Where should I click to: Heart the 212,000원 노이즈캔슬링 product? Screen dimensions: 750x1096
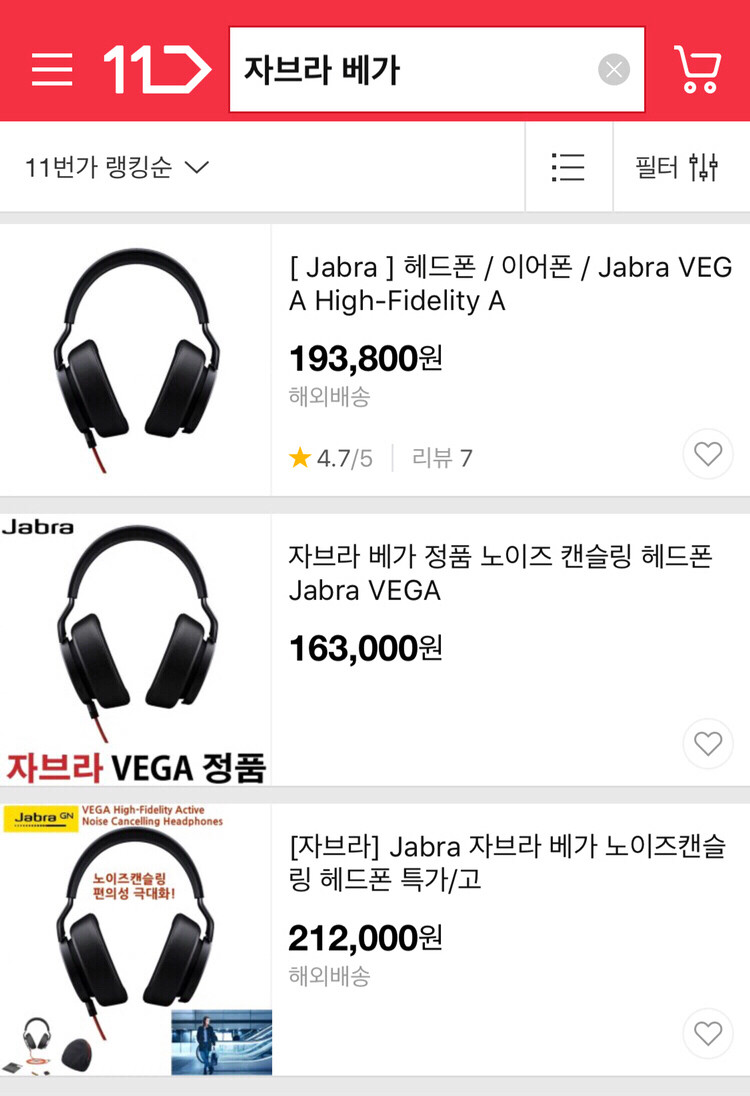[707, 1034]
